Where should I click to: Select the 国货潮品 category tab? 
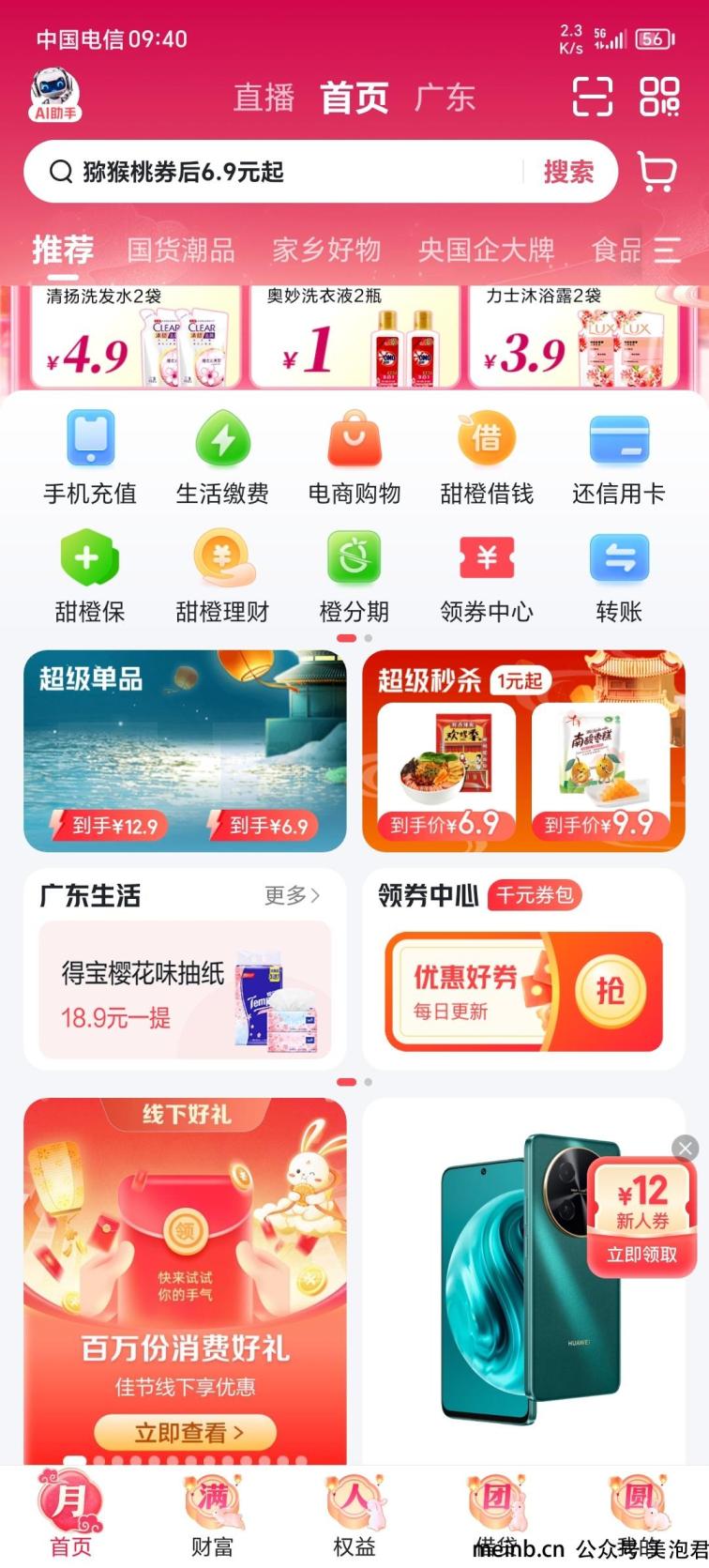coord(181,250)
